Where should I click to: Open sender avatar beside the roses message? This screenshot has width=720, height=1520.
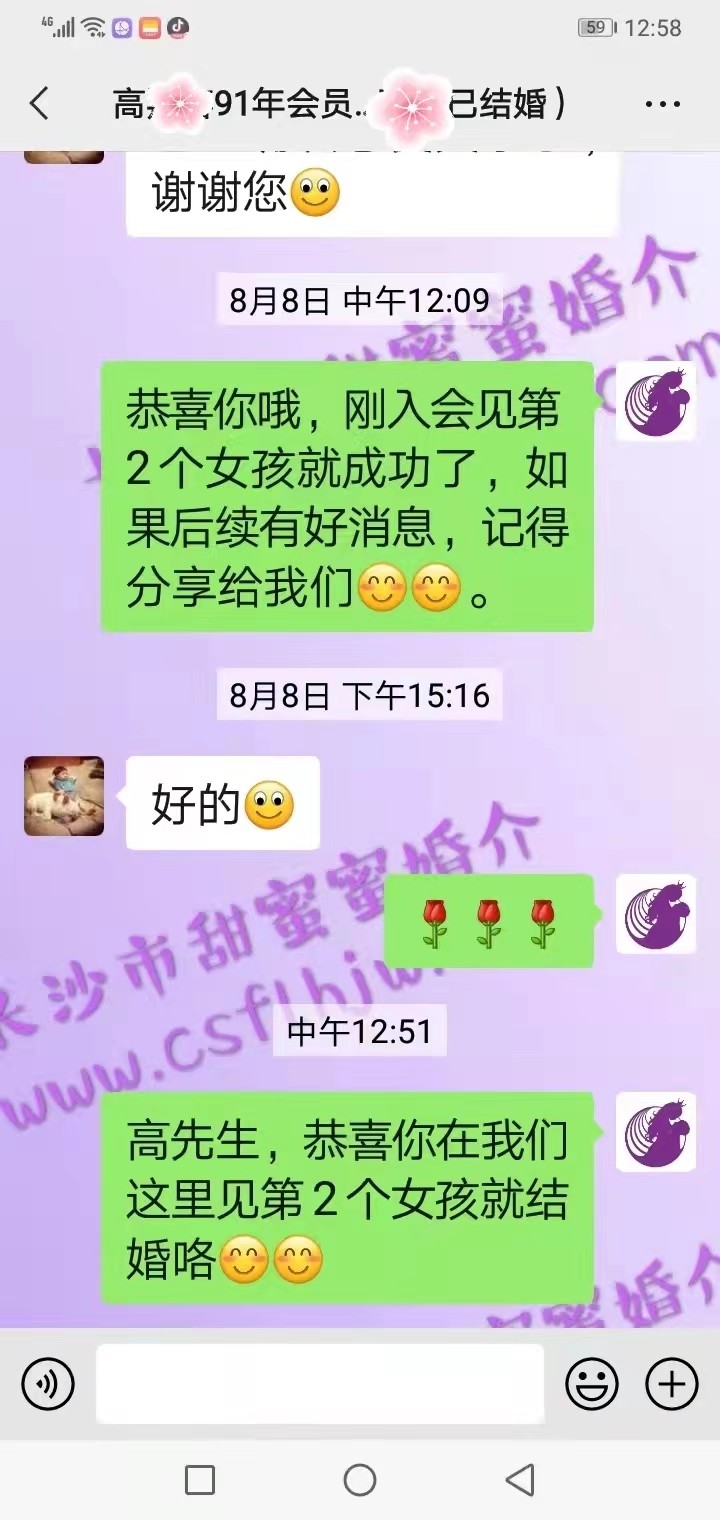pyautogui.click(x=655, y=914)
